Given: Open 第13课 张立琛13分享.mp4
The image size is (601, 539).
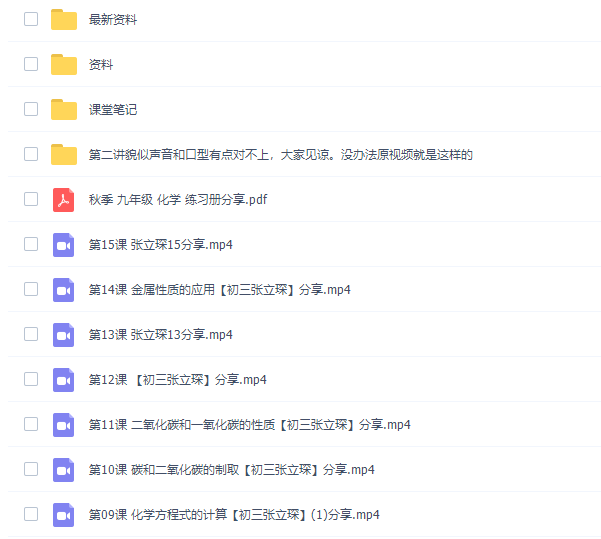Looking at the screenshot, I should [160, 335].
